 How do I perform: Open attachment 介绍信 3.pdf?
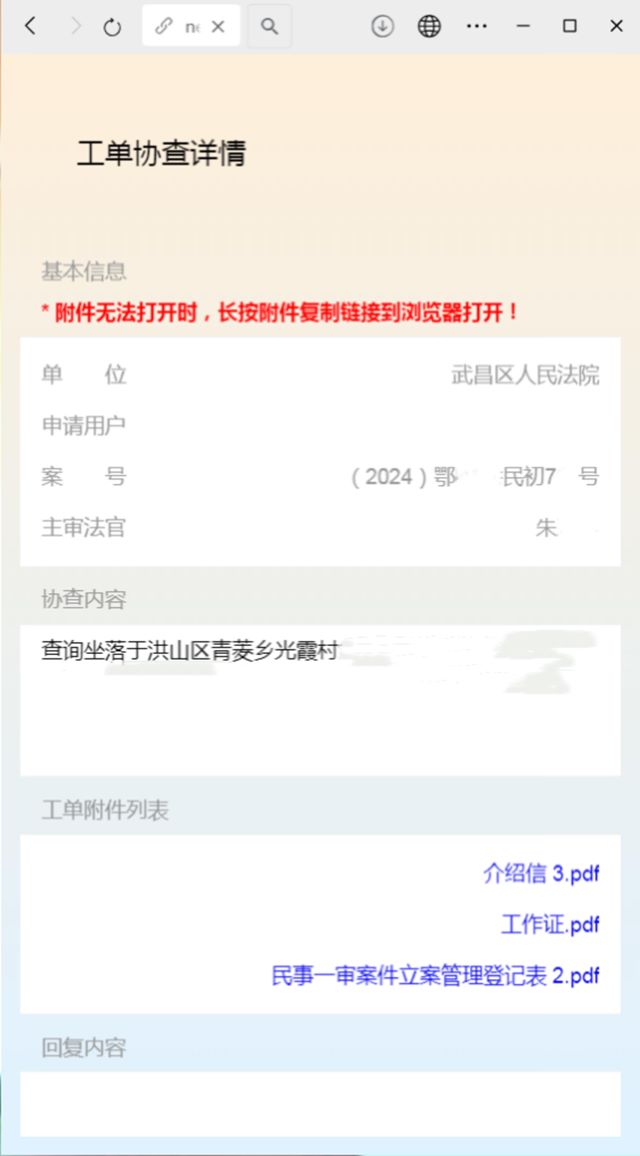pyautogui.click(x=541, y=873)
